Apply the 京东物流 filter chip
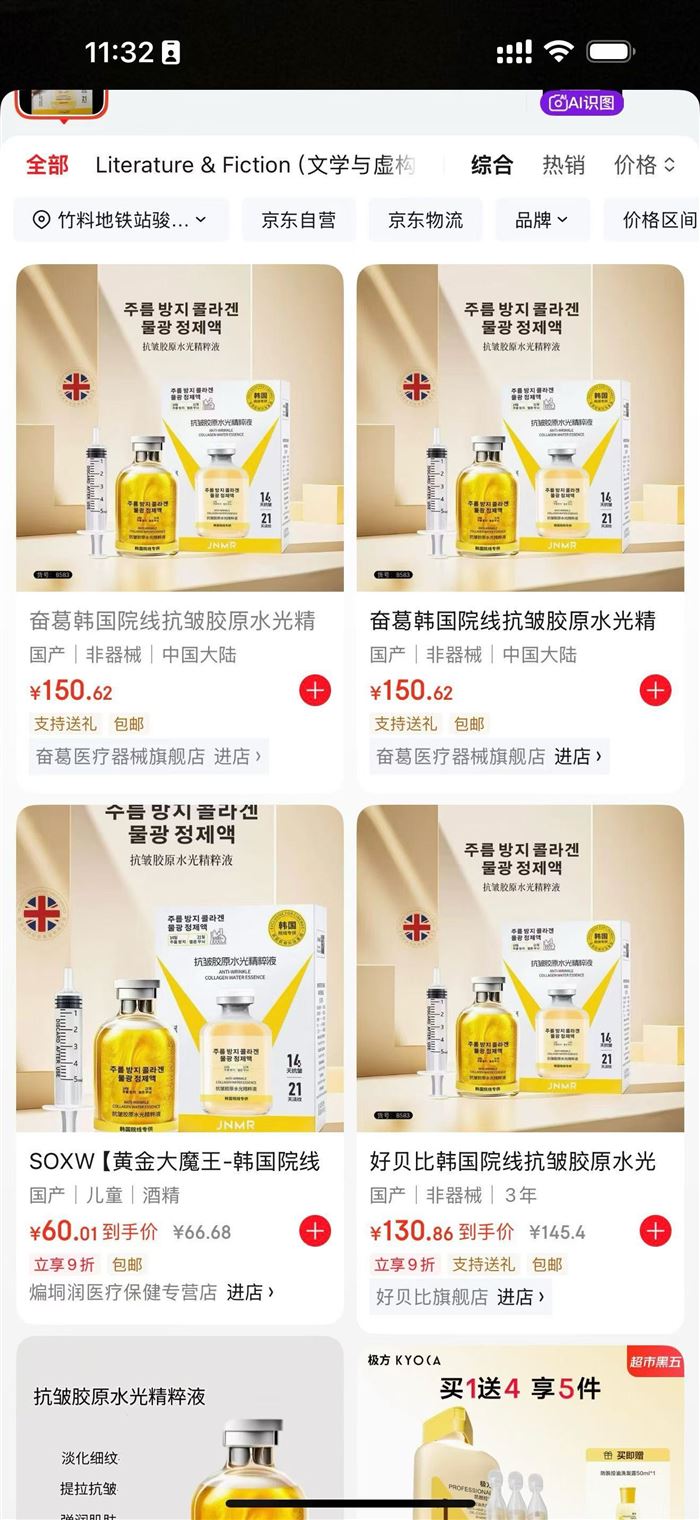 pos(425,220)
